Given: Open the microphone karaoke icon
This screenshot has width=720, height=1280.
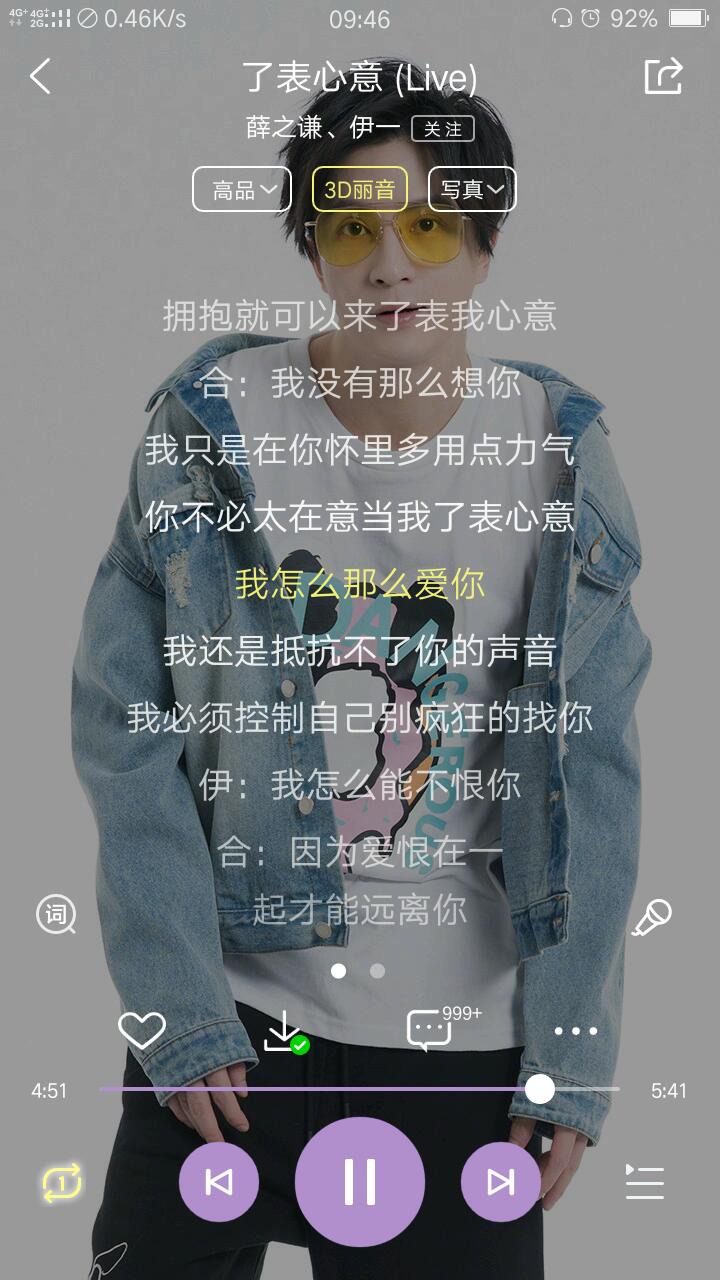Looking at the screenshot, I should pos(652,916).
